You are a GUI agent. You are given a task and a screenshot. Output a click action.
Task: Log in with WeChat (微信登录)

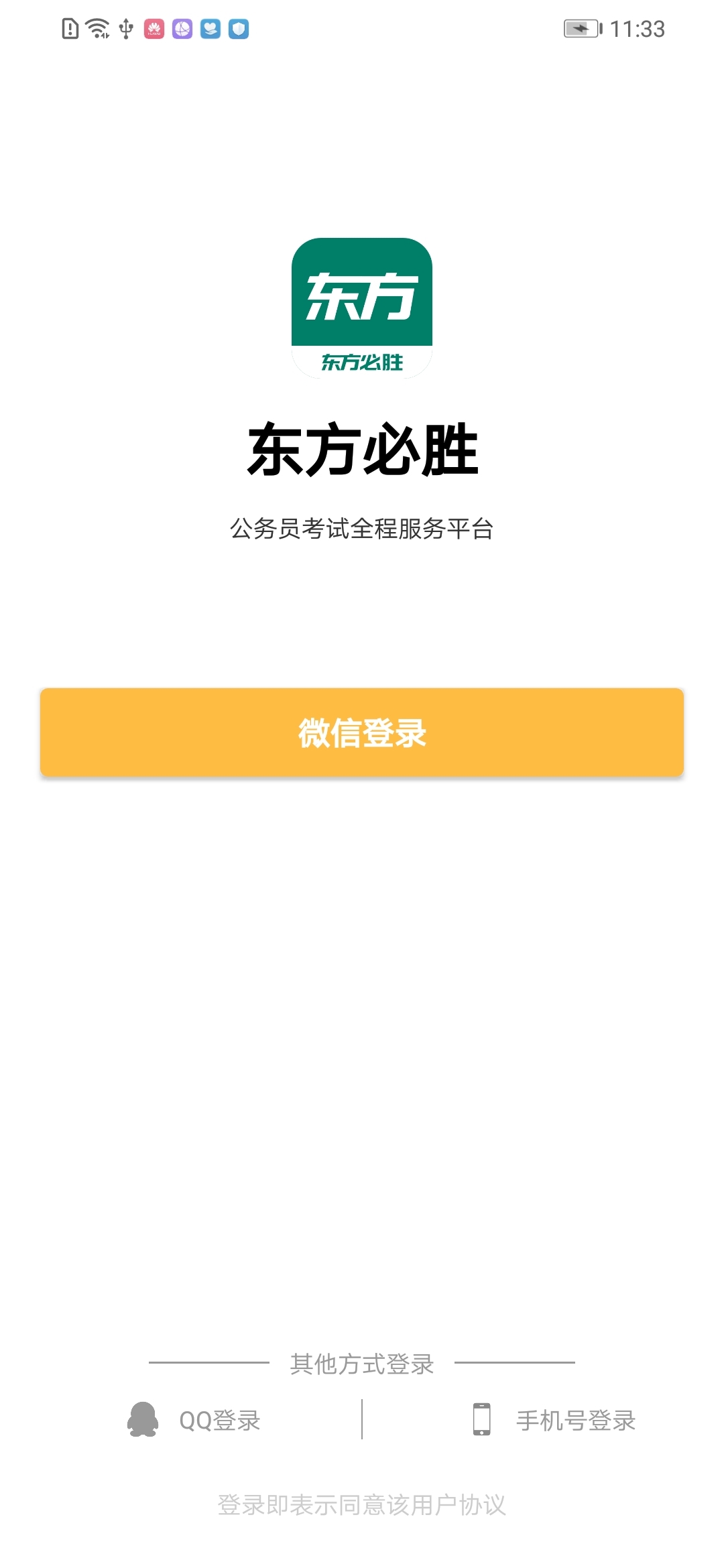coord(362,732)
